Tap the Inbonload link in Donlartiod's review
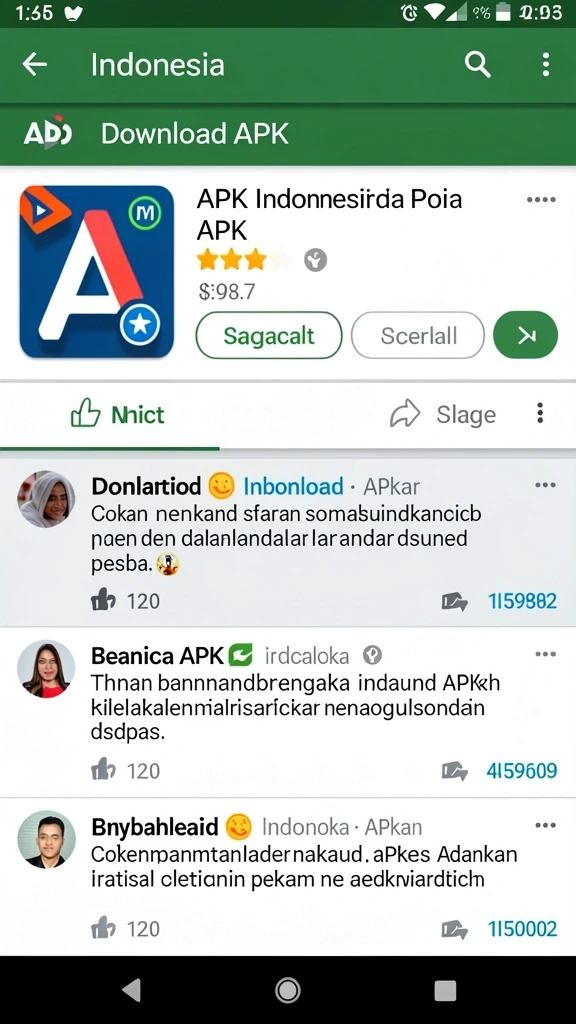The image size is (576, 1024). (293, 487)
